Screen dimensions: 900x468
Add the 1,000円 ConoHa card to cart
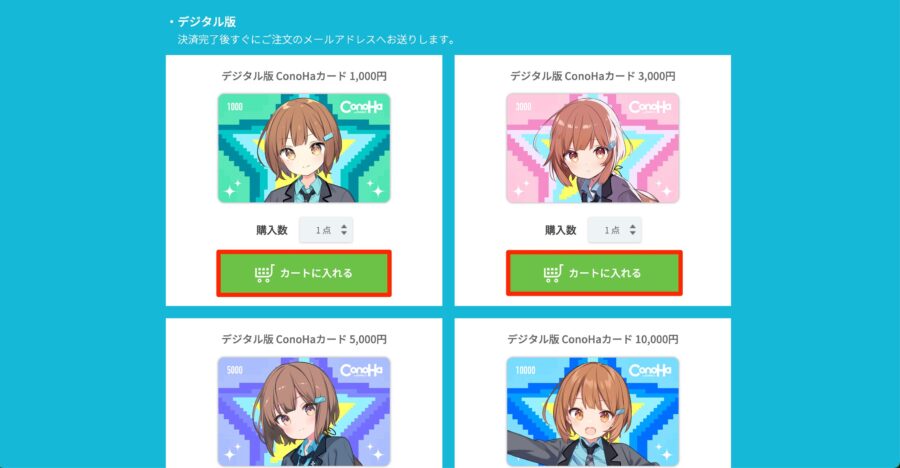coord(303,273)
